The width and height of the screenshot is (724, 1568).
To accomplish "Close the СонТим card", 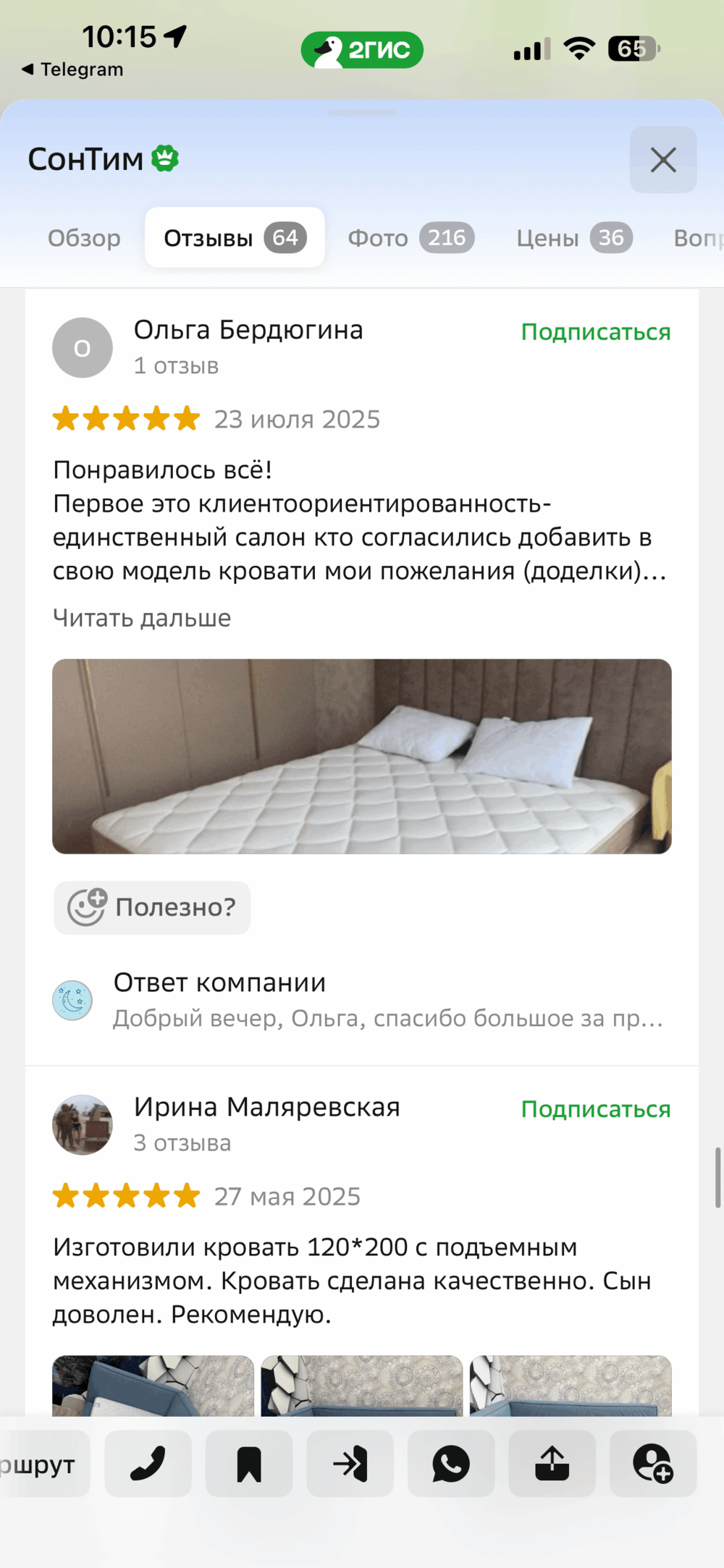I will point(662,160).
